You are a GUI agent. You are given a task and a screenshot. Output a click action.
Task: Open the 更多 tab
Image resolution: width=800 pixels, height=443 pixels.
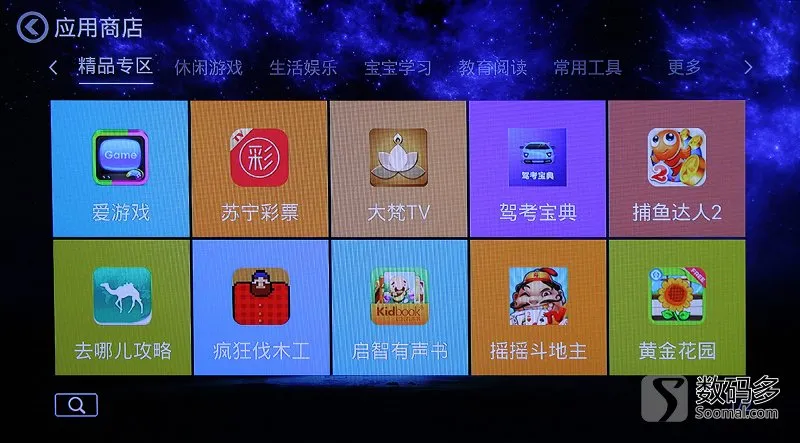pyautogui.click(x=684, y=68)
